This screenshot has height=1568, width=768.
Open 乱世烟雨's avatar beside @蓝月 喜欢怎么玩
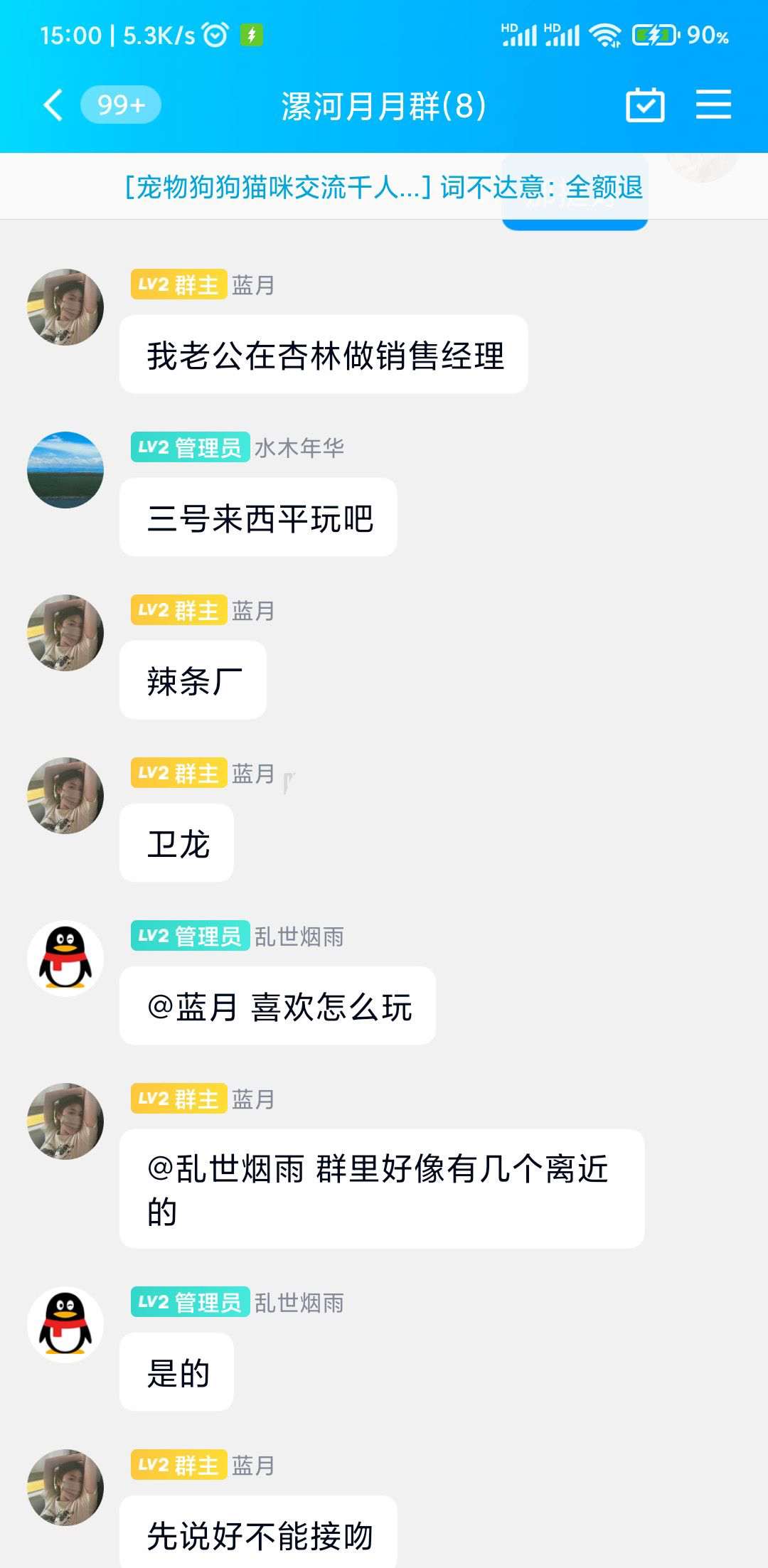(65, 959)
